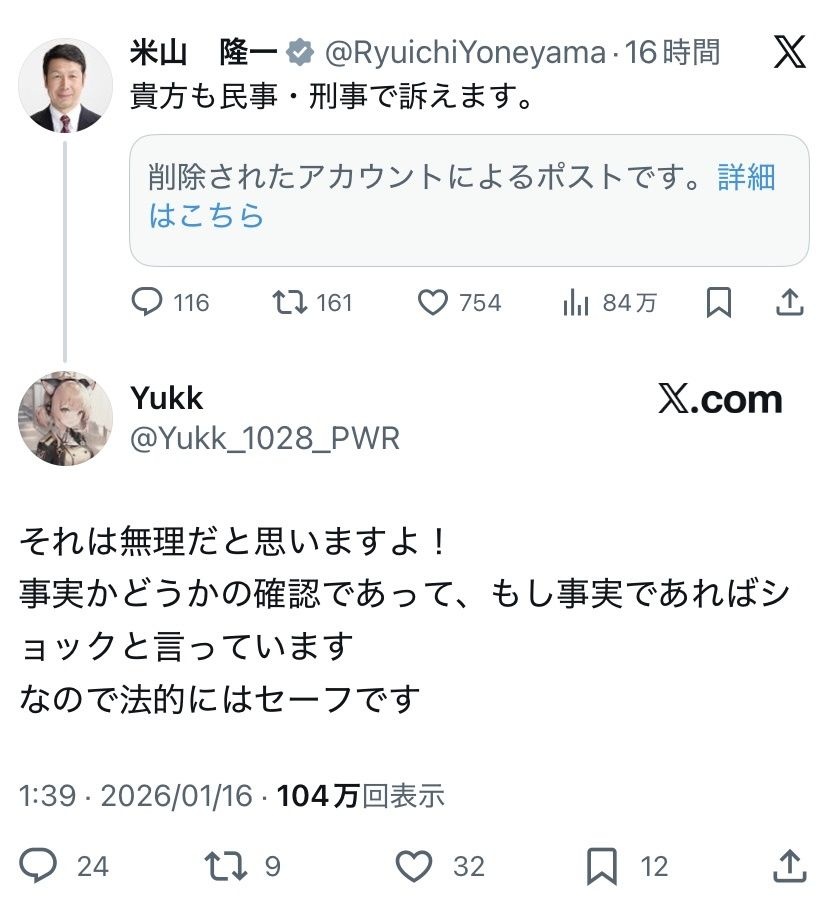This screenshot has width=828, height=912.
Task: View analytics on Yoneyama's 84万 views post
Action: pos(576,303)
